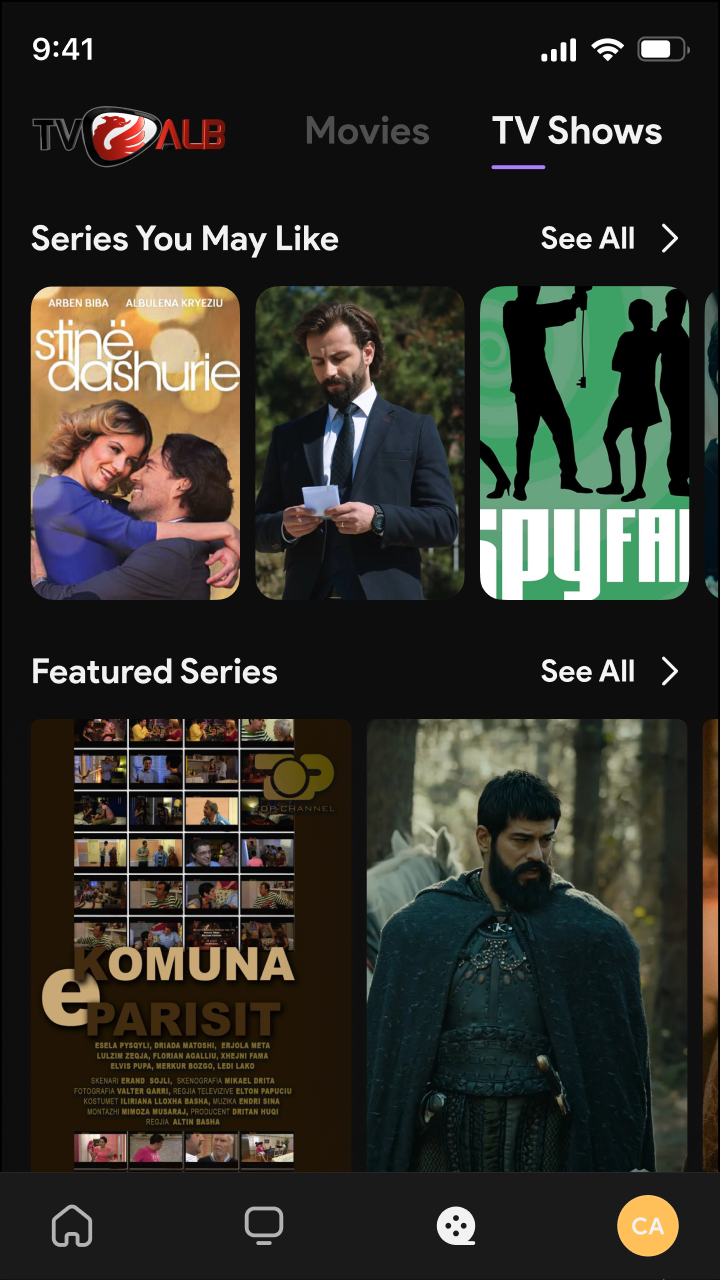Viewport: 720px width, 1280px height.
Task: Tap the chevron next to Series You May Like
Action: coord(670,238)
